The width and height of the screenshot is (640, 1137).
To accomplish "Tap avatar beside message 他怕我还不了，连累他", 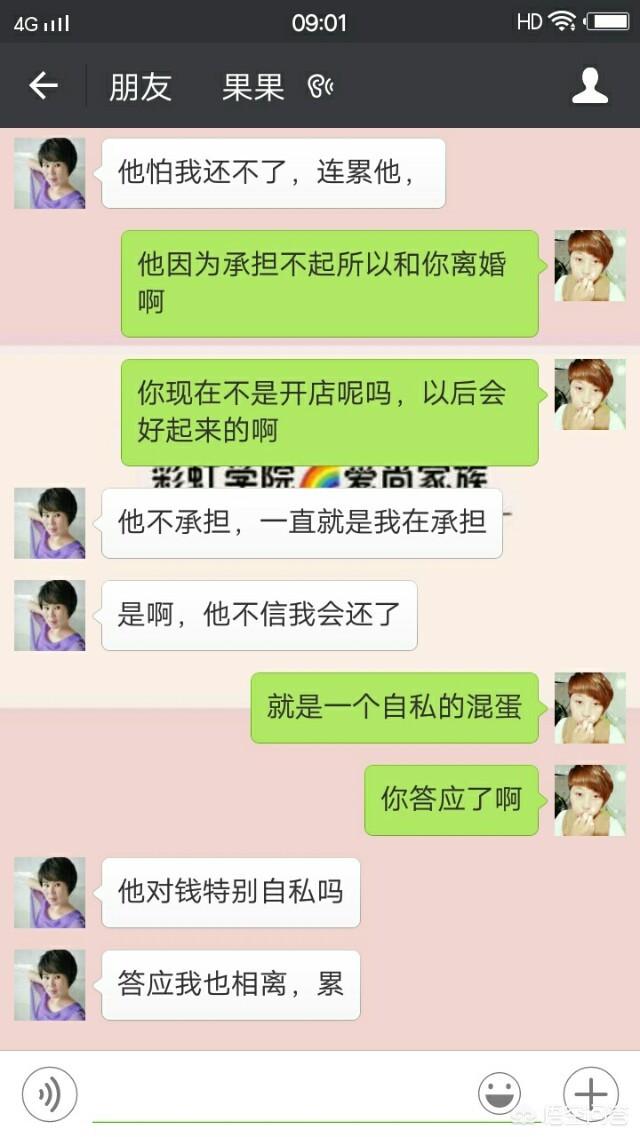I will coord(50,173).
